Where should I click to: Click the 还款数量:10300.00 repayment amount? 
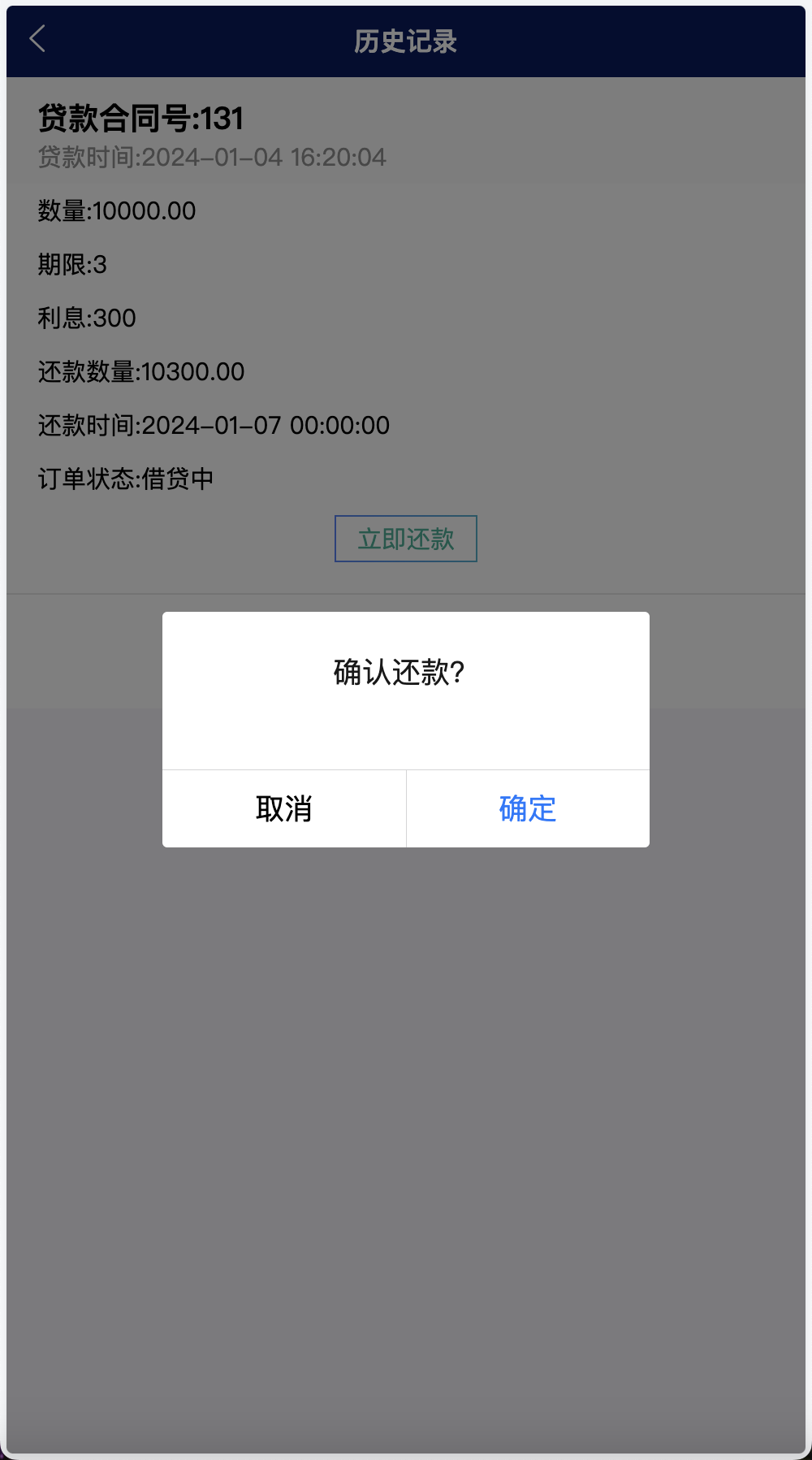141,372
